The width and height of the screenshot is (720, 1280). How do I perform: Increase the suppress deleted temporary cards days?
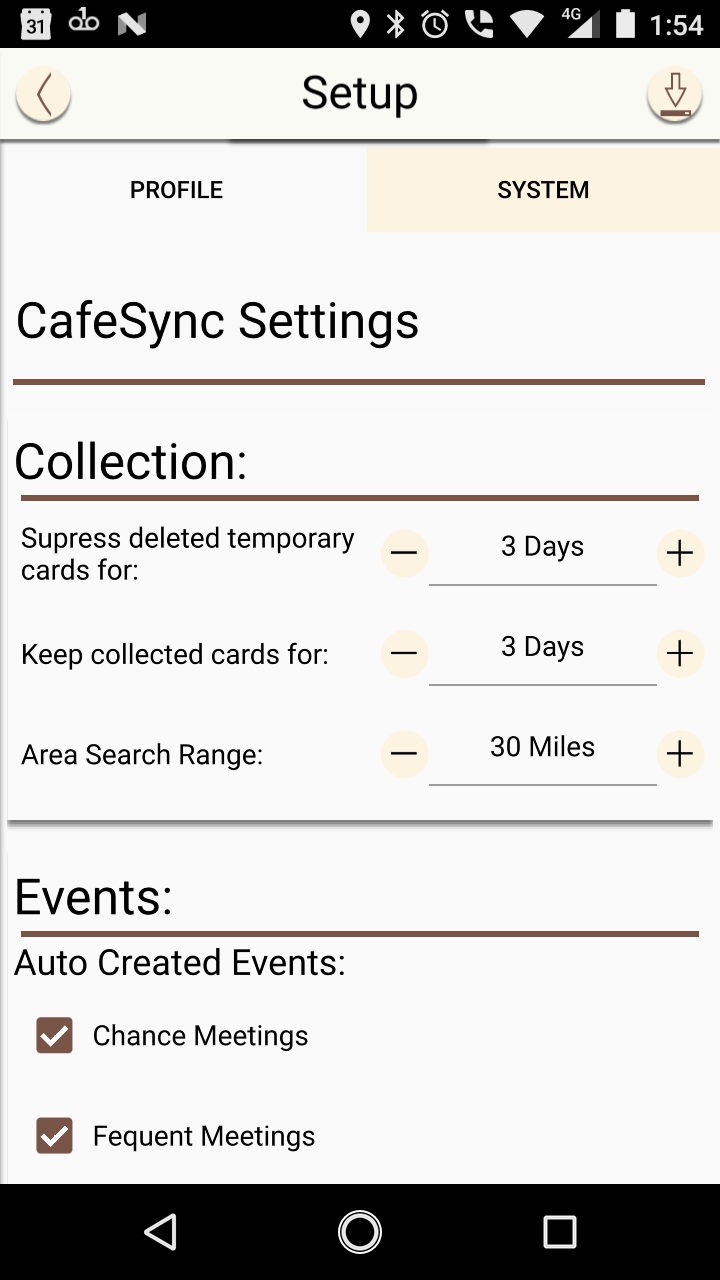coord(680,553)
